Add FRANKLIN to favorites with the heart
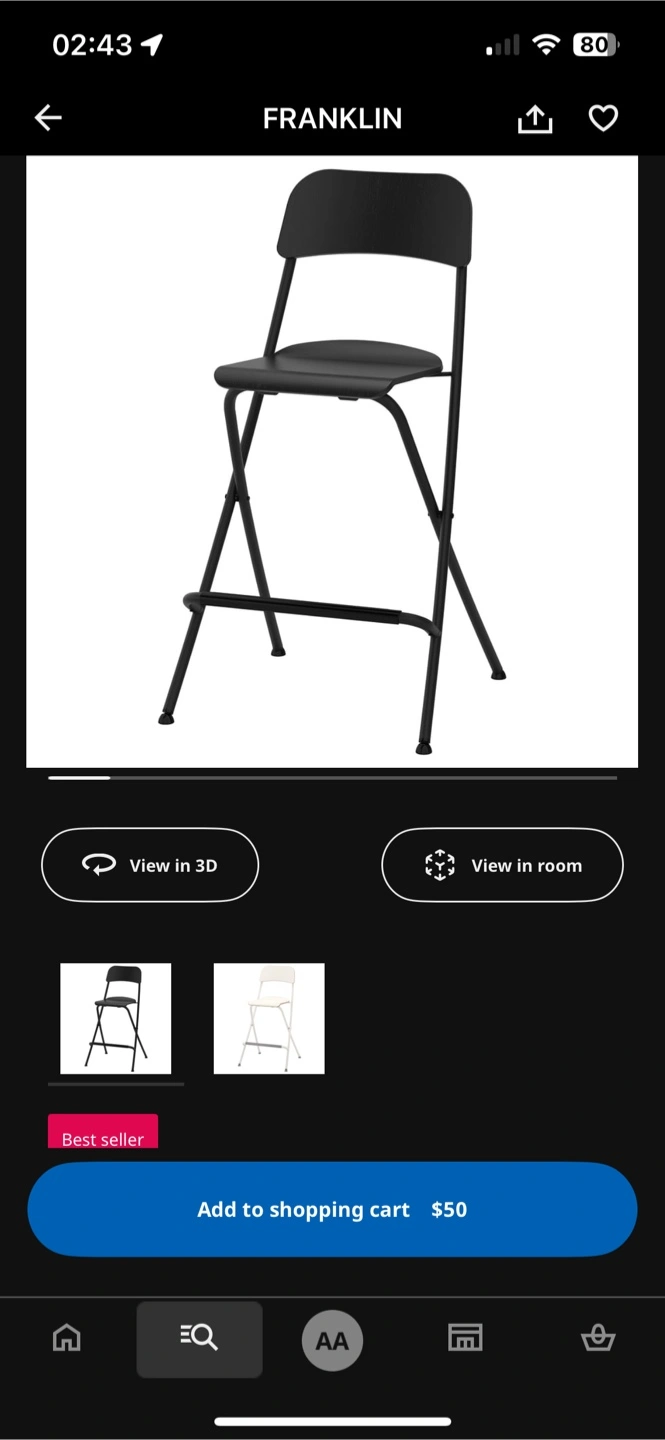This screenshot has height=1440, width=665. click(x=603, y=119)
